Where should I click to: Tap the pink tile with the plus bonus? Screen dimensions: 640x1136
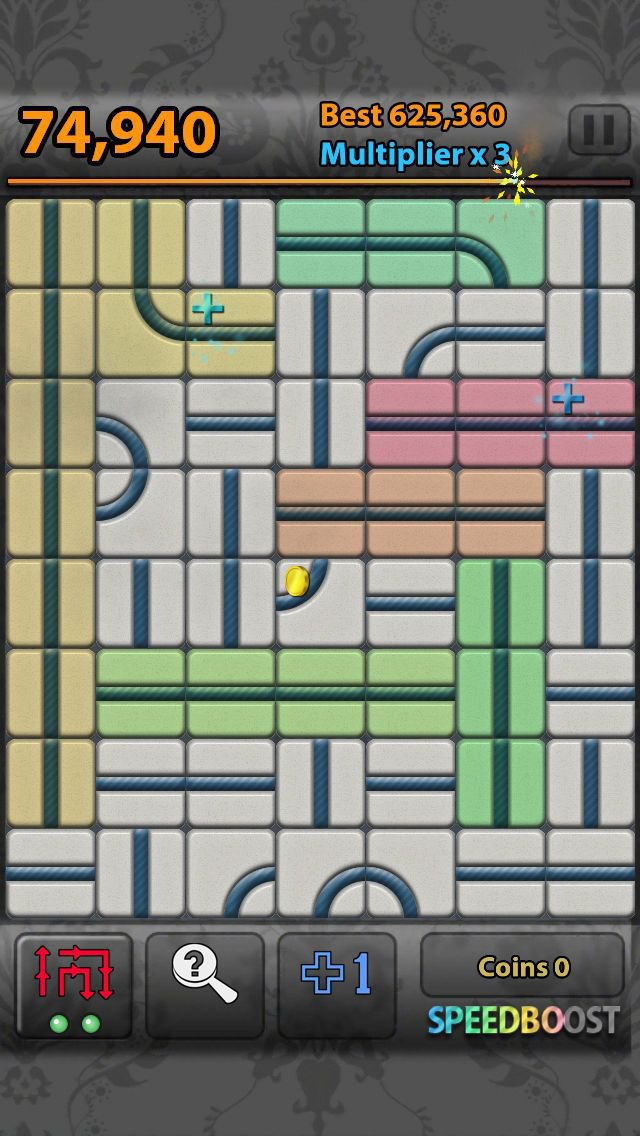[591, 423]
